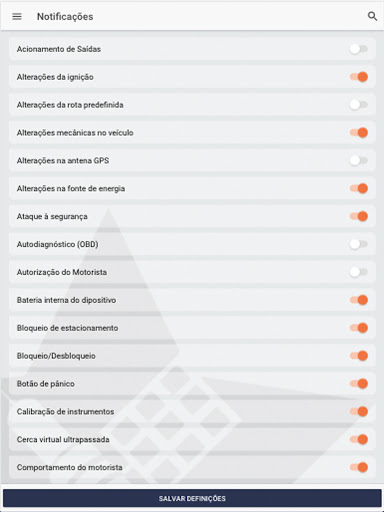Viewport: 384px width, 512px height.
Task: Tap Salvar Definições button
Action: click(x=192, y=498)
